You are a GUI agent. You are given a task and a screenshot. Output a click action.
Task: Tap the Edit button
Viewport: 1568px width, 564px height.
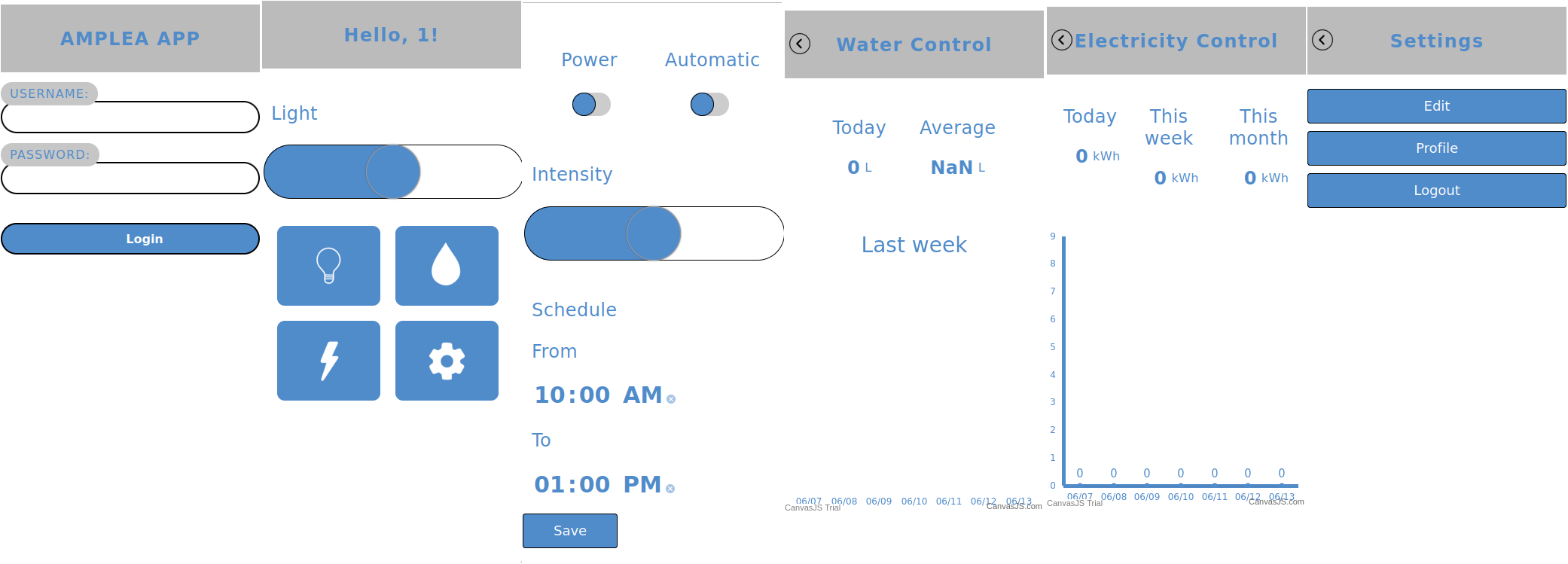click(x=1436, y=106)
